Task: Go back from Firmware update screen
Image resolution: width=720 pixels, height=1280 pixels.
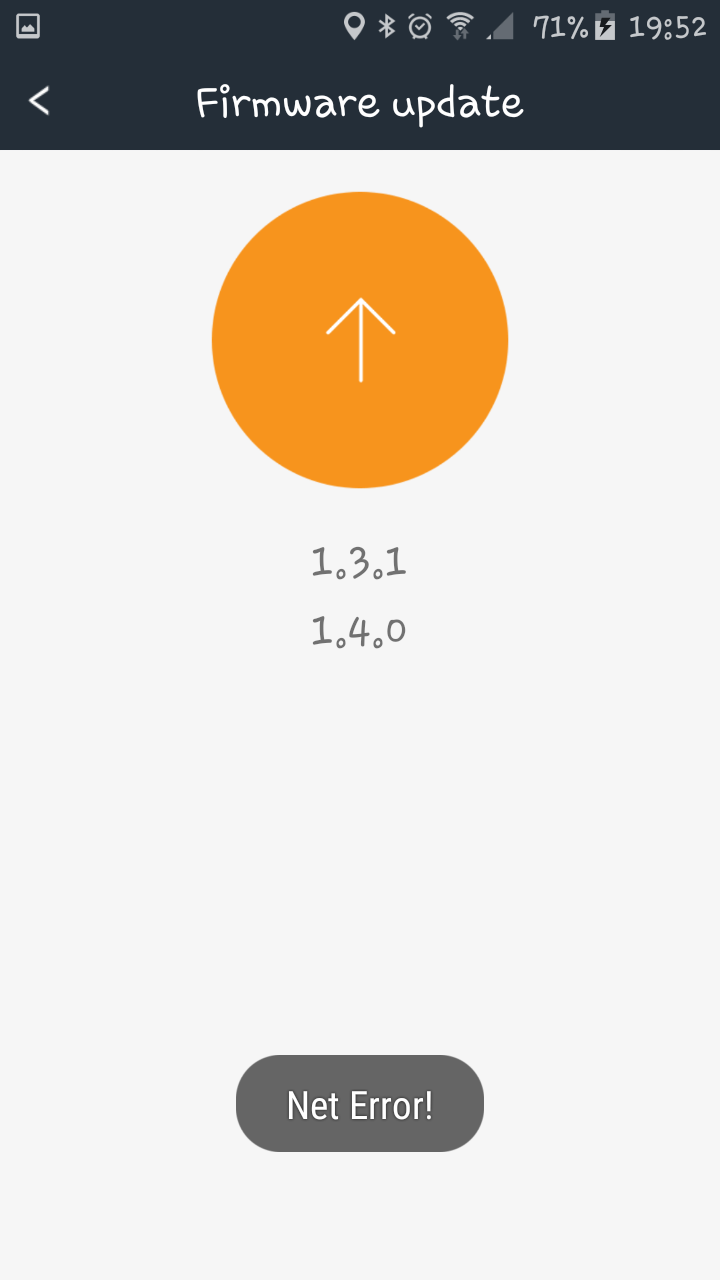Action: coord(39,101)
